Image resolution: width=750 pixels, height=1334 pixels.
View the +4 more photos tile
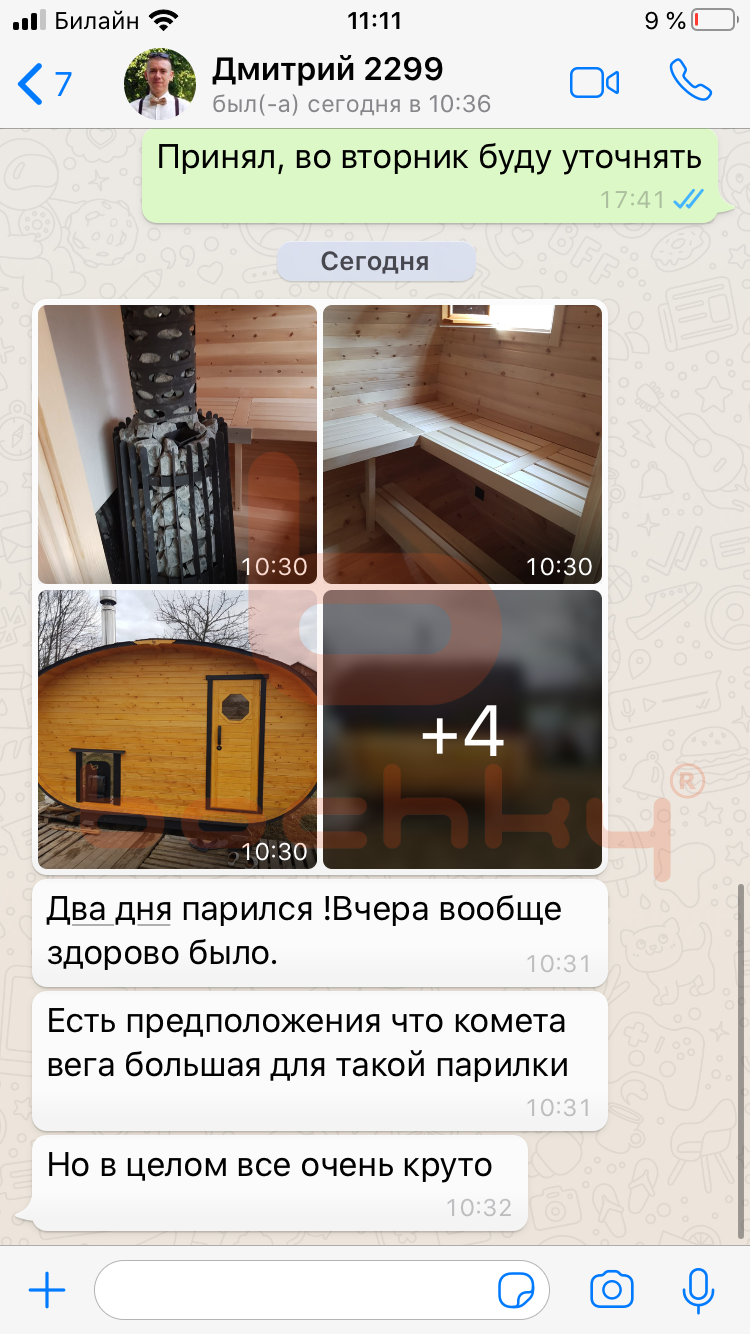(x=462, y=729)
